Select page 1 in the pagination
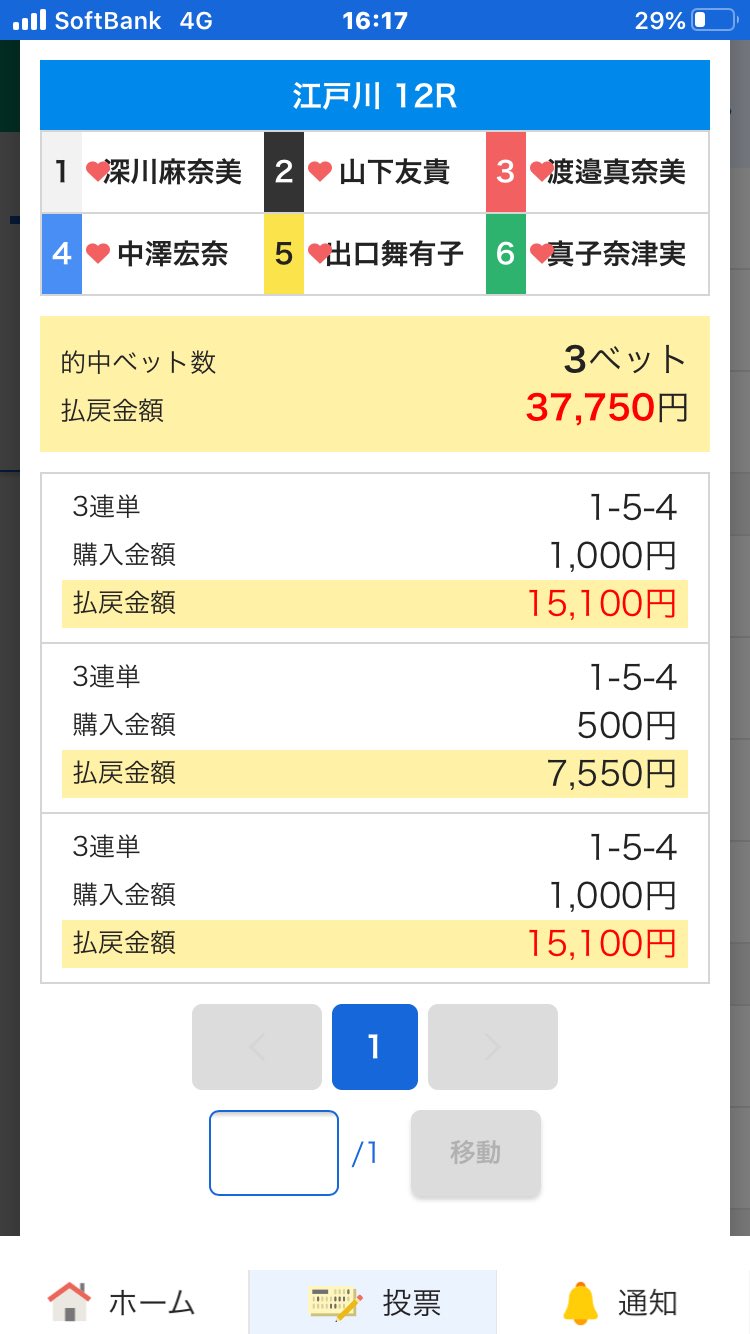Screen dimensions: 750x1334 click(375, 1047)
